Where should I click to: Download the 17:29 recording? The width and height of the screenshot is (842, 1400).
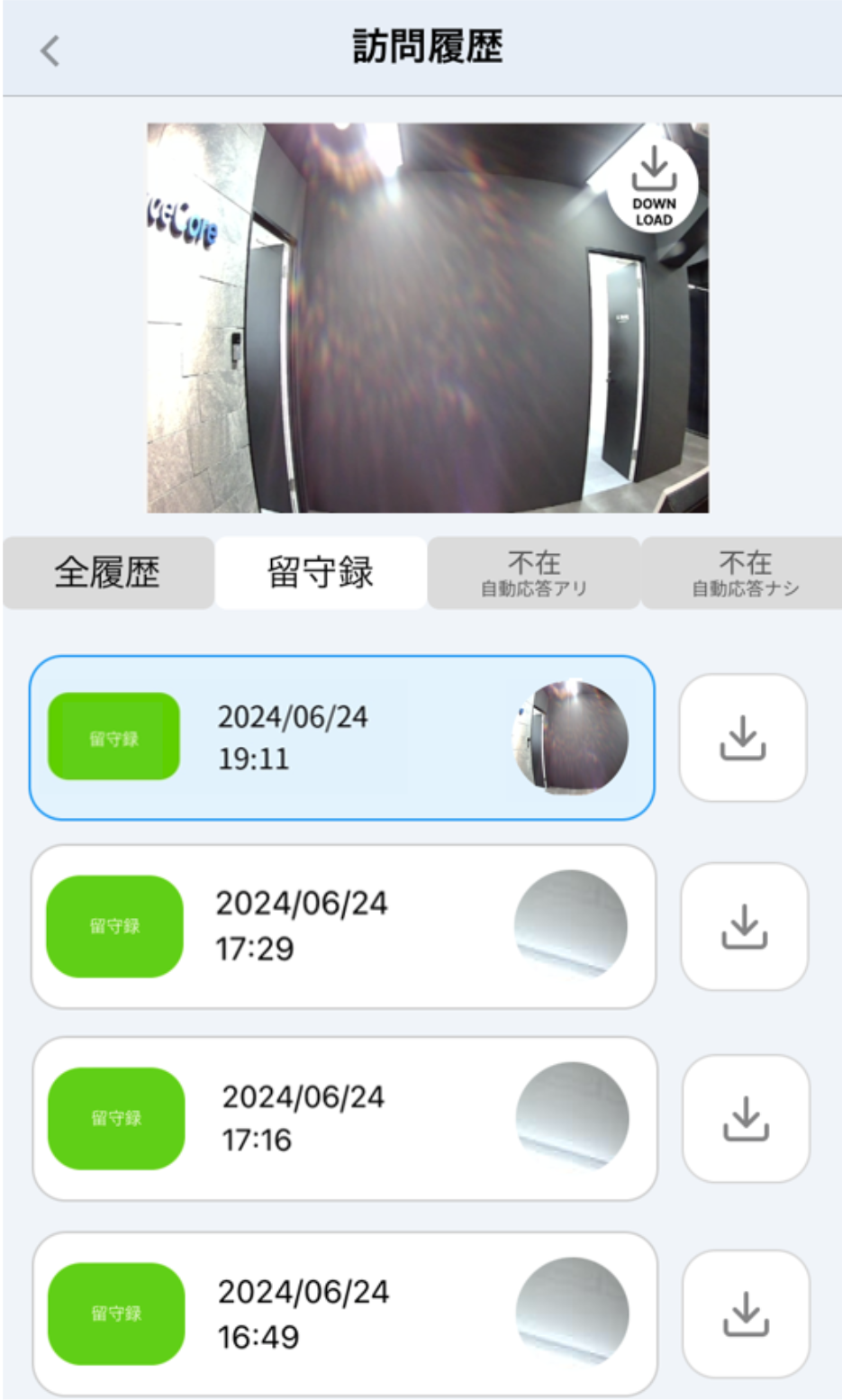pyautogui.click(x=745, y=926)
